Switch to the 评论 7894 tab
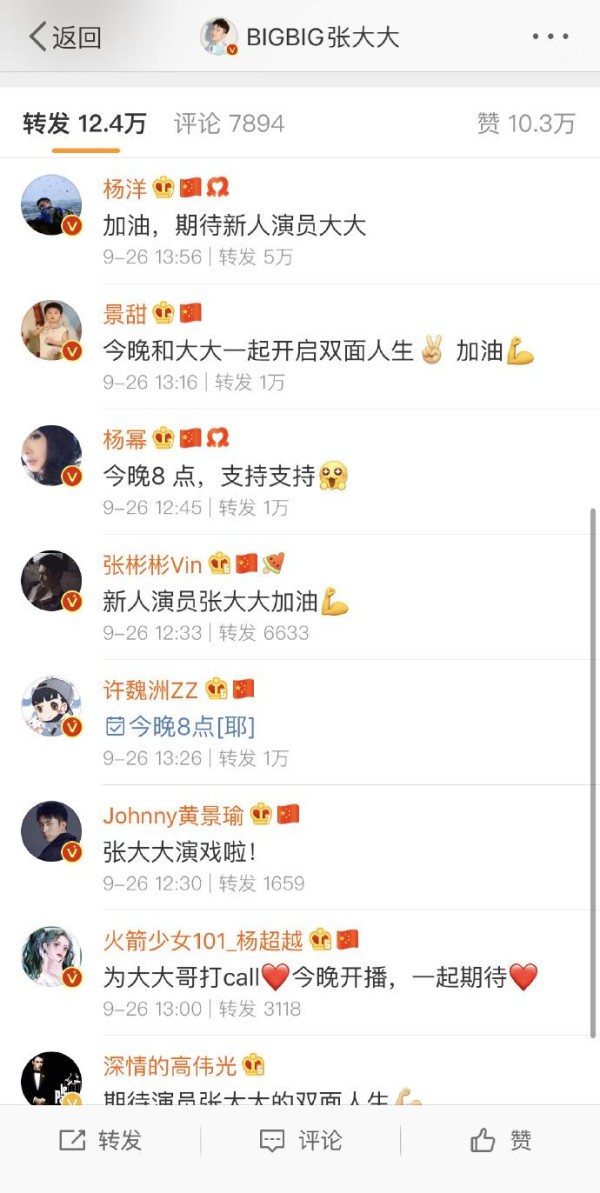 point(229,124)
